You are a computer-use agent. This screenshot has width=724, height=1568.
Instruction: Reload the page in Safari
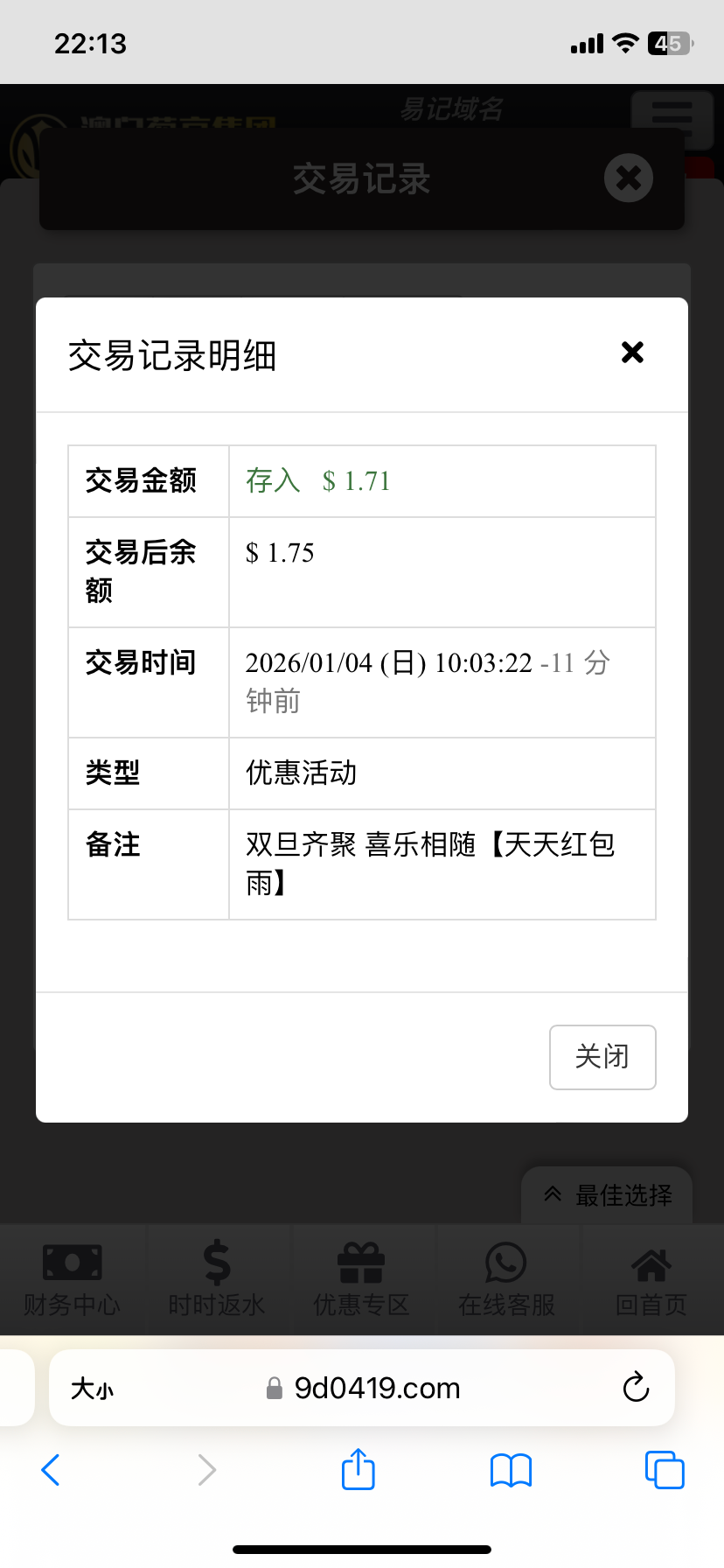[636, 1387]
